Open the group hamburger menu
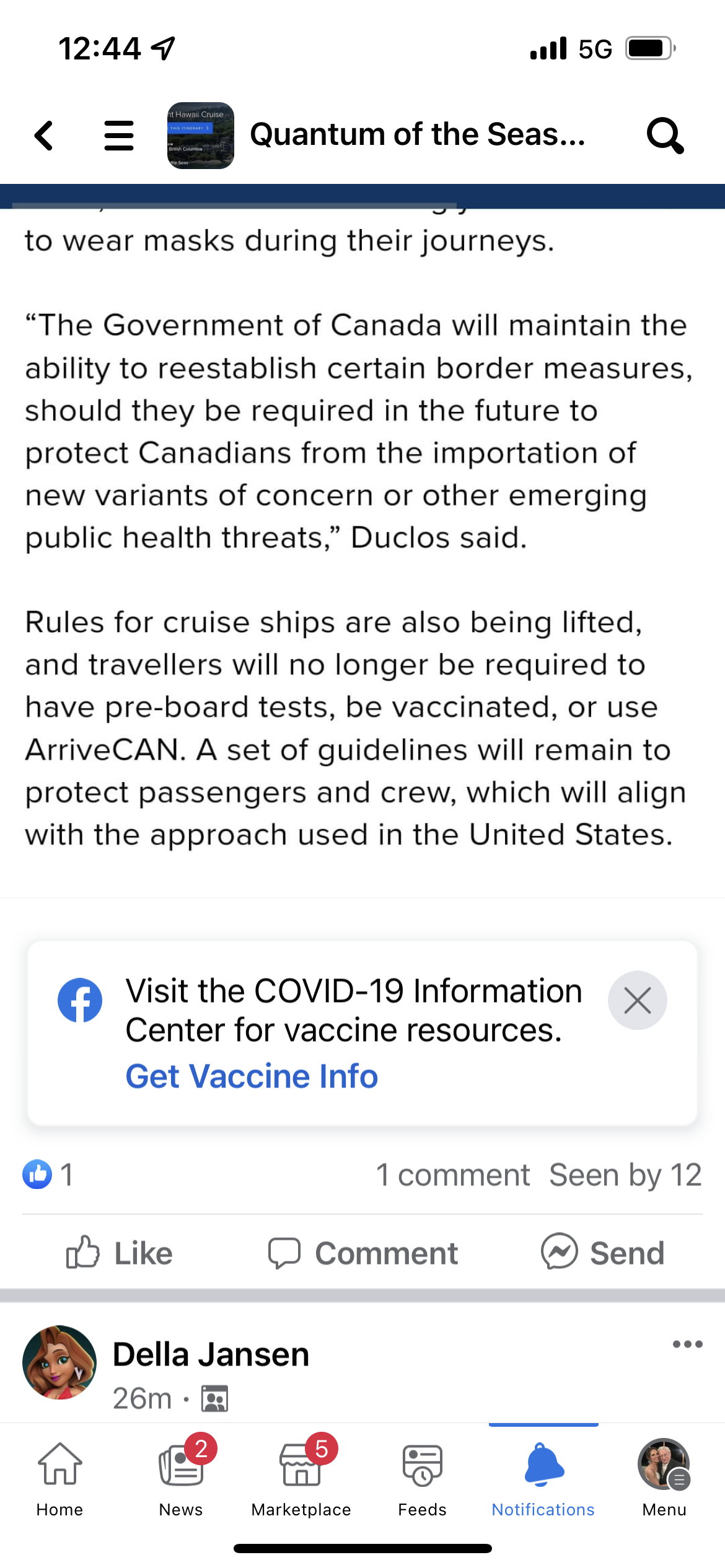725x1568 pixels. (x=118, y=136)
